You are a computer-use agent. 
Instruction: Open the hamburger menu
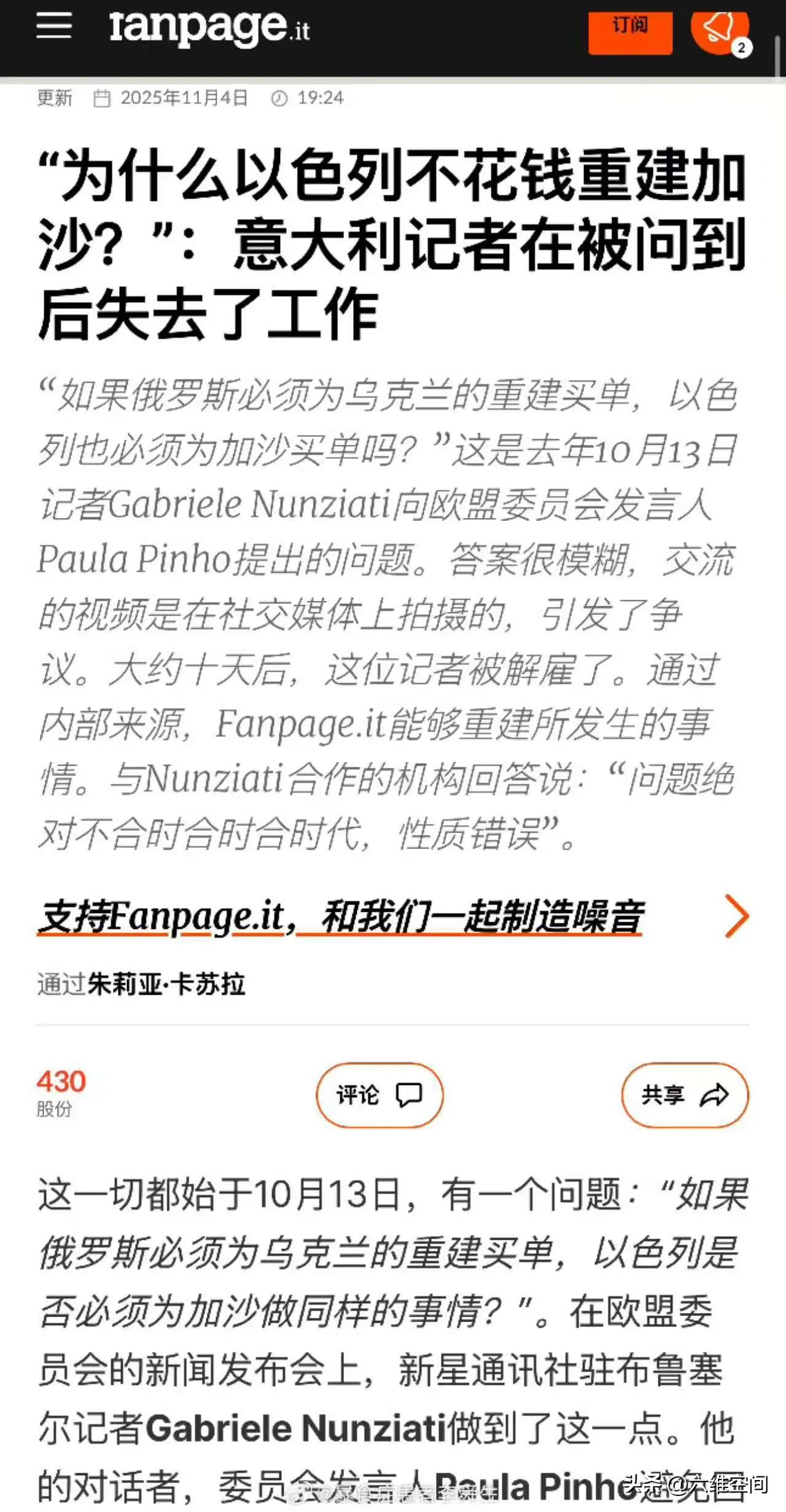54,26
